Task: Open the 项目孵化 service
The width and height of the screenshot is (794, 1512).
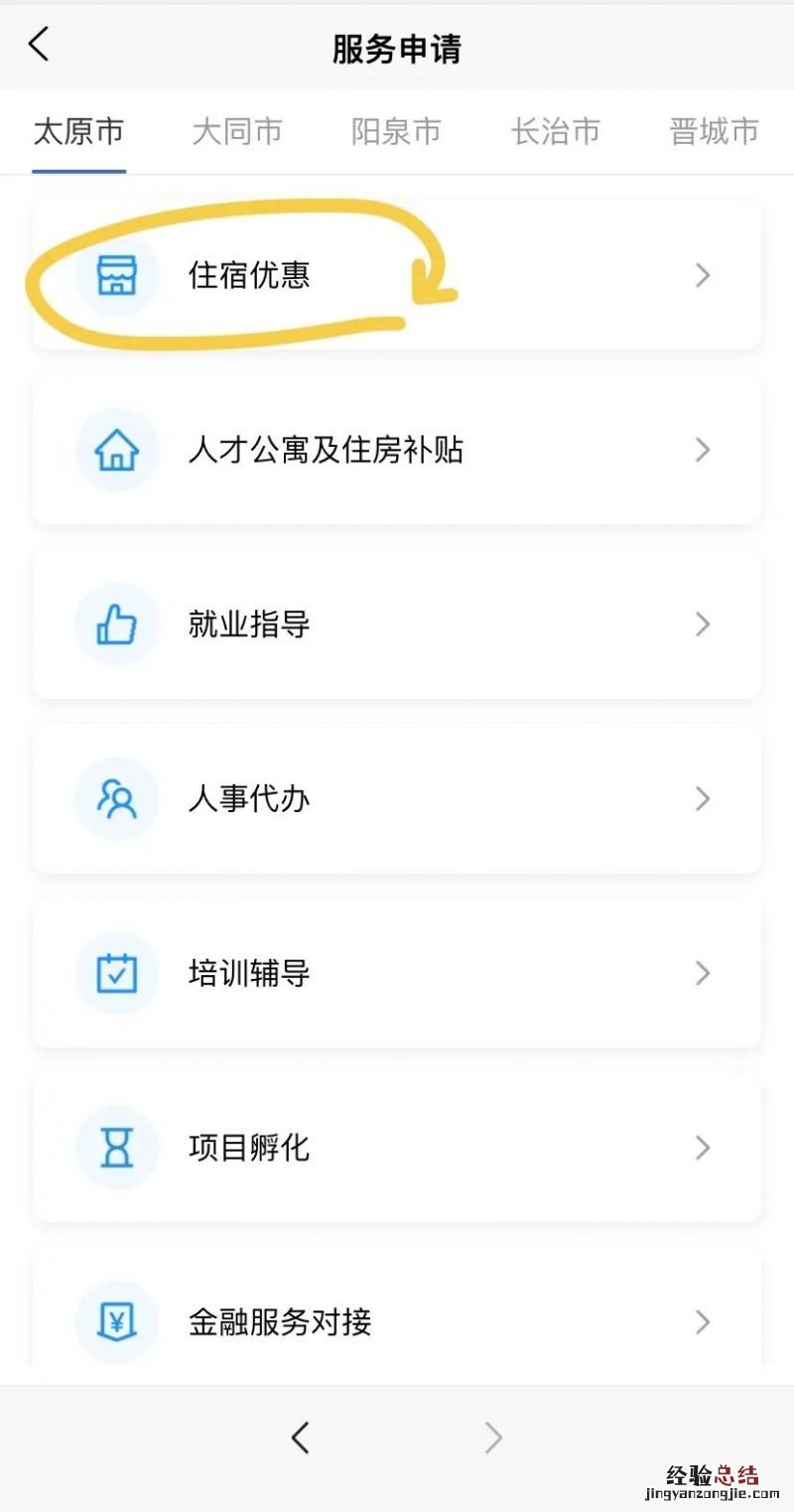Action: (397, 1148)
